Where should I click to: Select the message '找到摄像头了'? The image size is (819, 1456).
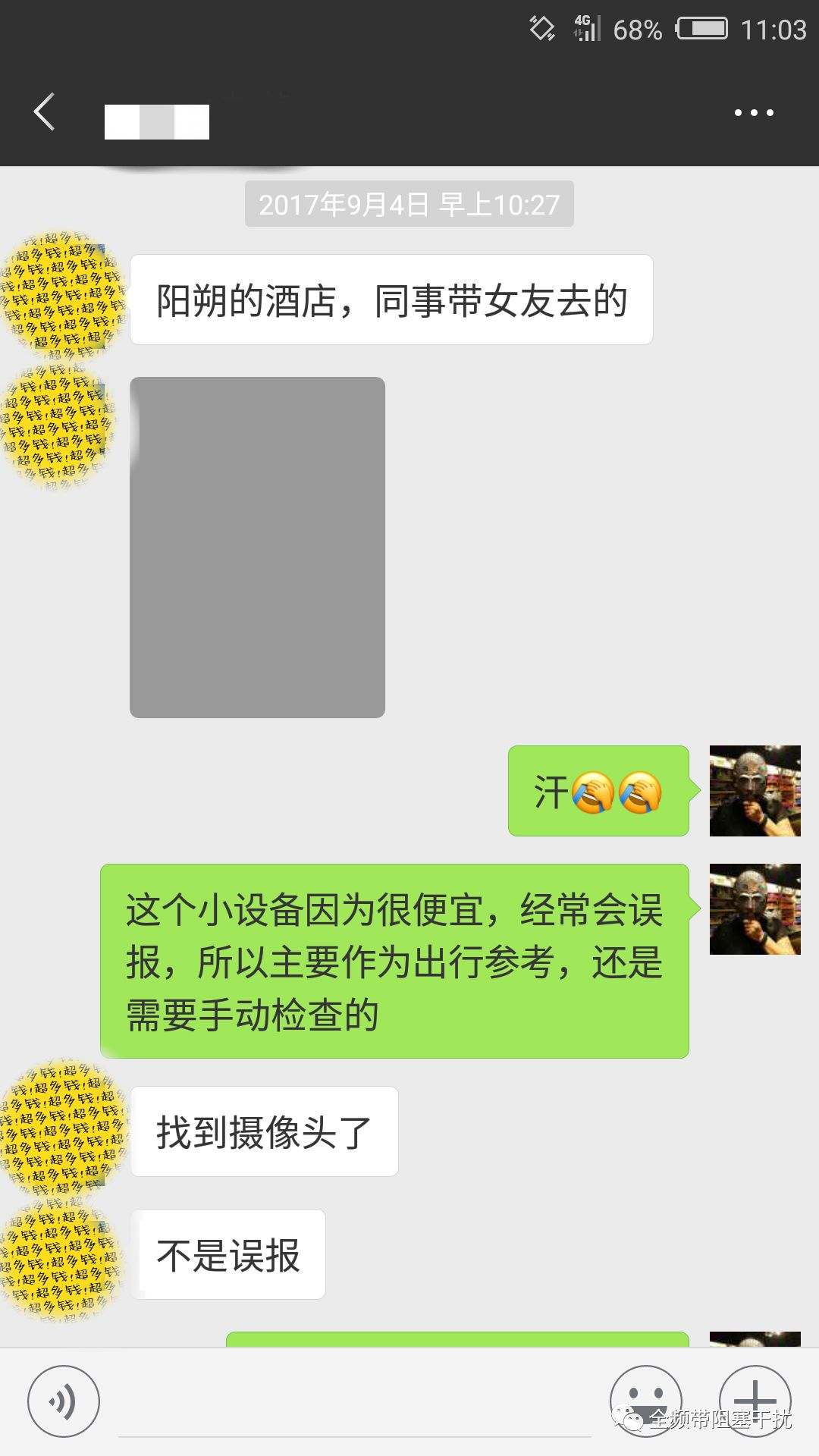click(x=264, y=1130)
